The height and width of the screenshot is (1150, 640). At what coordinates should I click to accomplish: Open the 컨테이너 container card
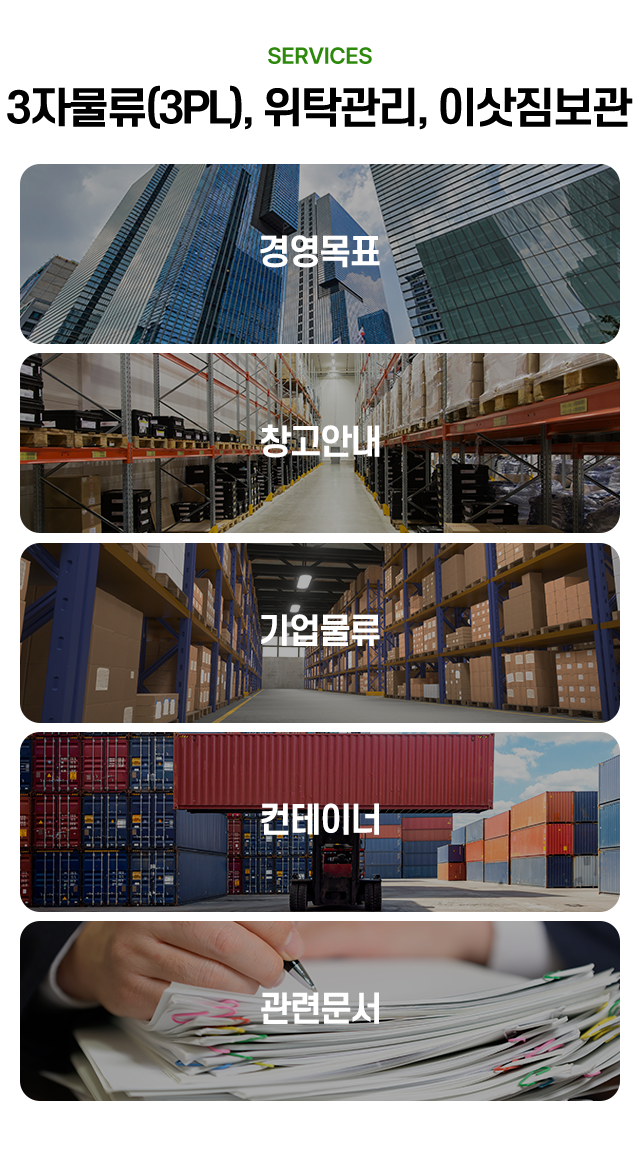[x=320, y=821]
